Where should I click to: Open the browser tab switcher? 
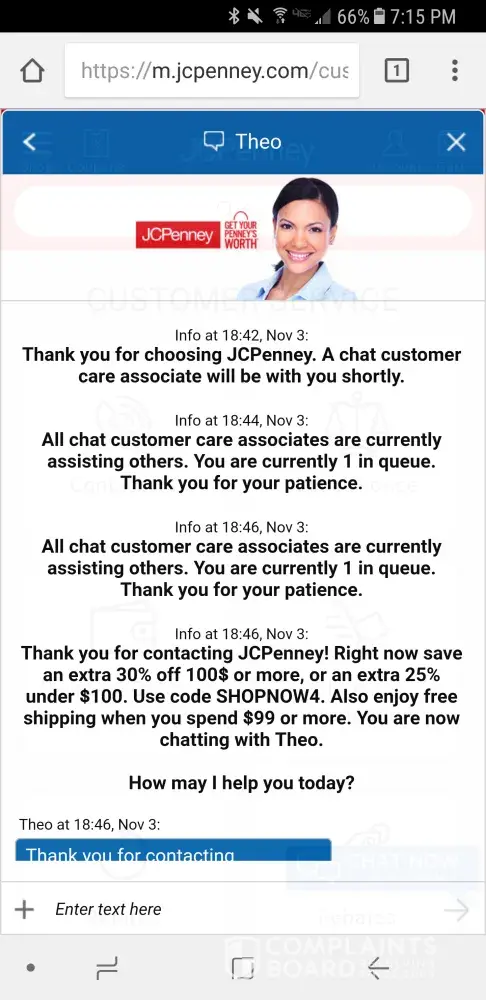coord(396,71)
